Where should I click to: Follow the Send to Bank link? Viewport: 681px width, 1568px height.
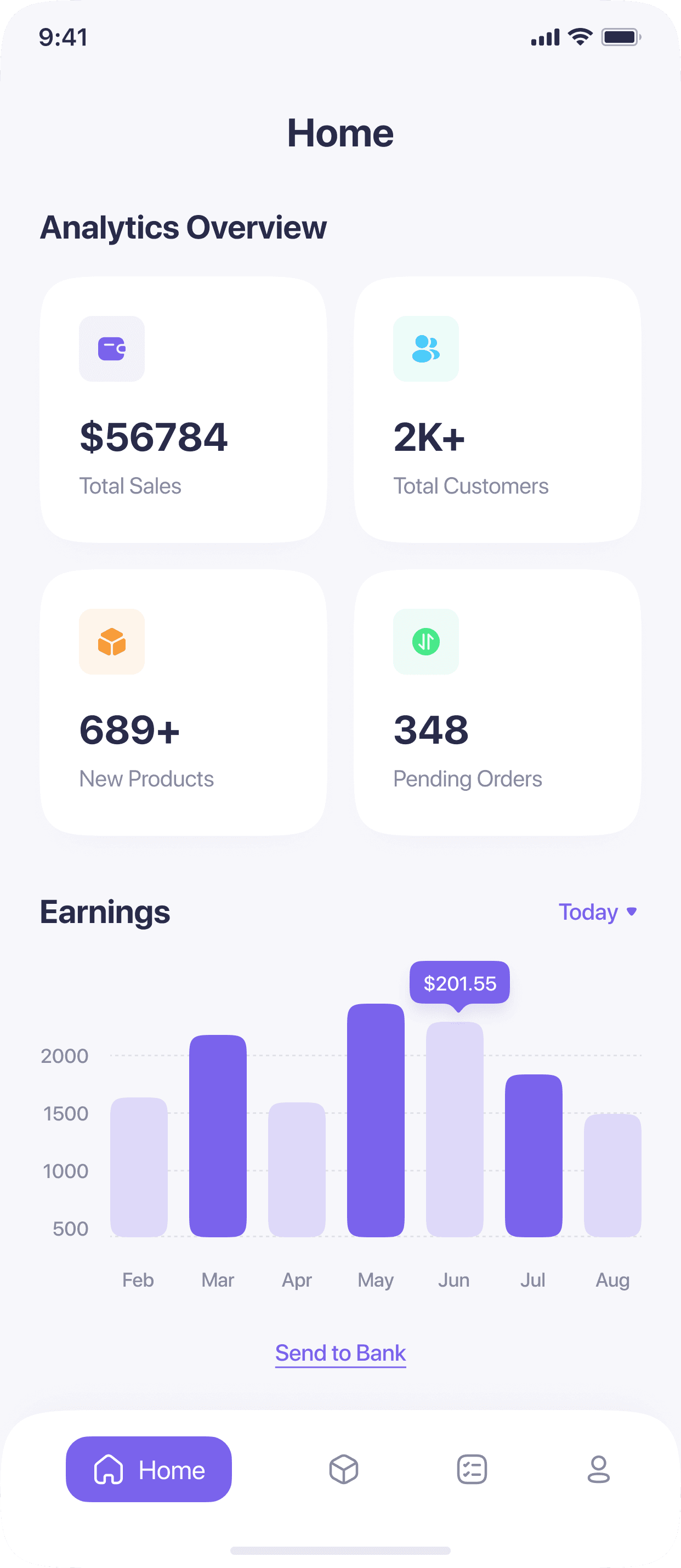340,1352
